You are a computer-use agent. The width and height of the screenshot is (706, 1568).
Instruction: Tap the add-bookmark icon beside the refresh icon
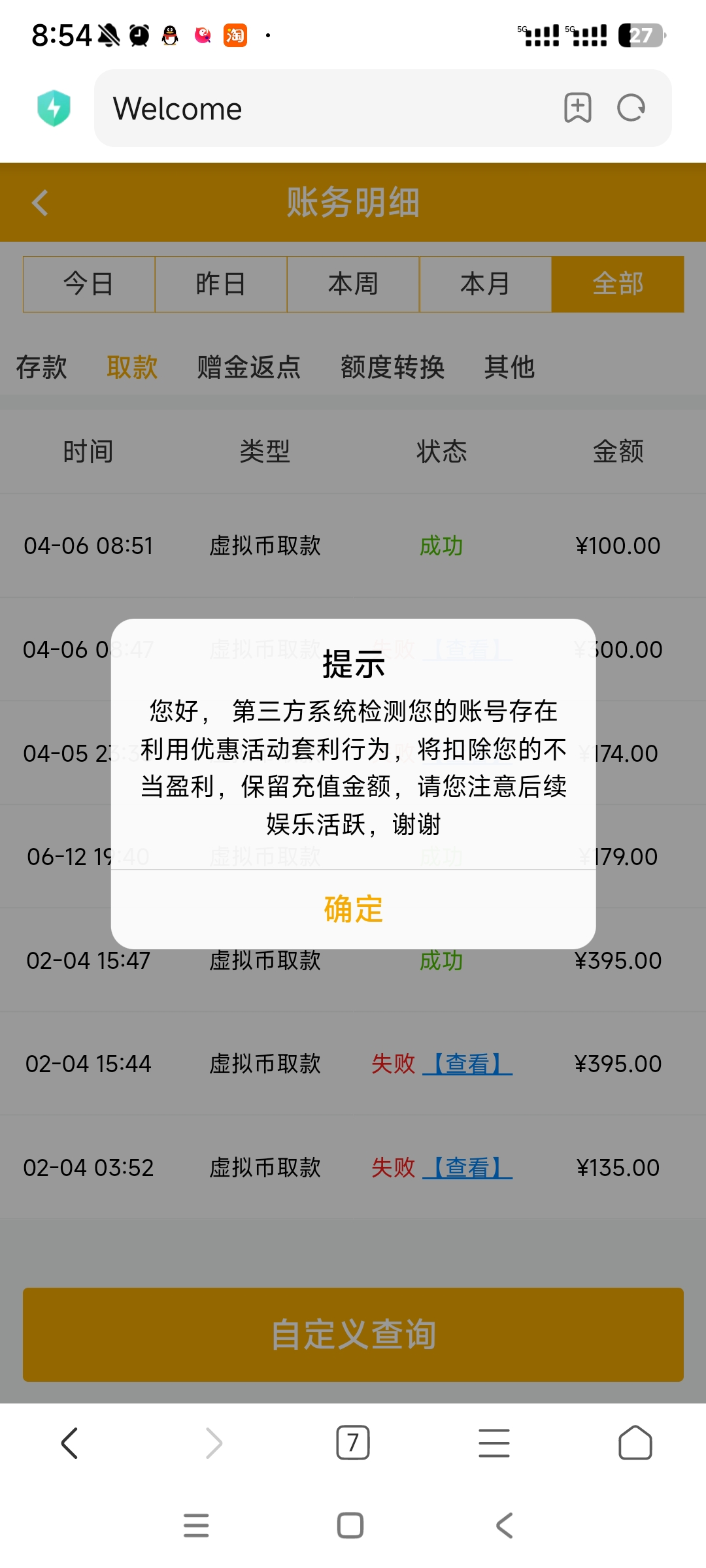pos(578,108)
